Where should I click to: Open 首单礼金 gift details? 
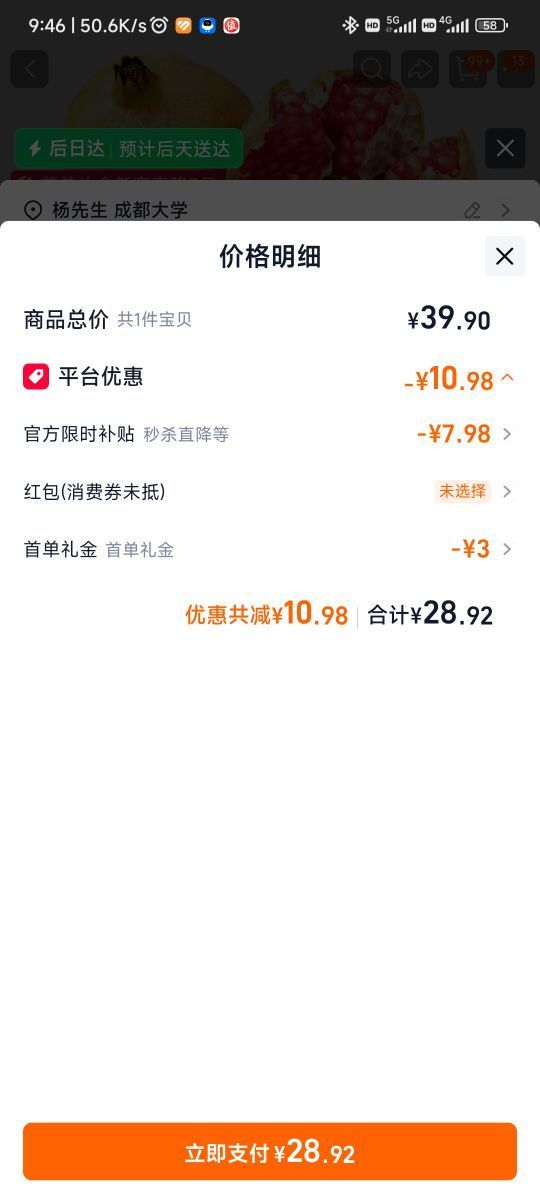[268, 549]
